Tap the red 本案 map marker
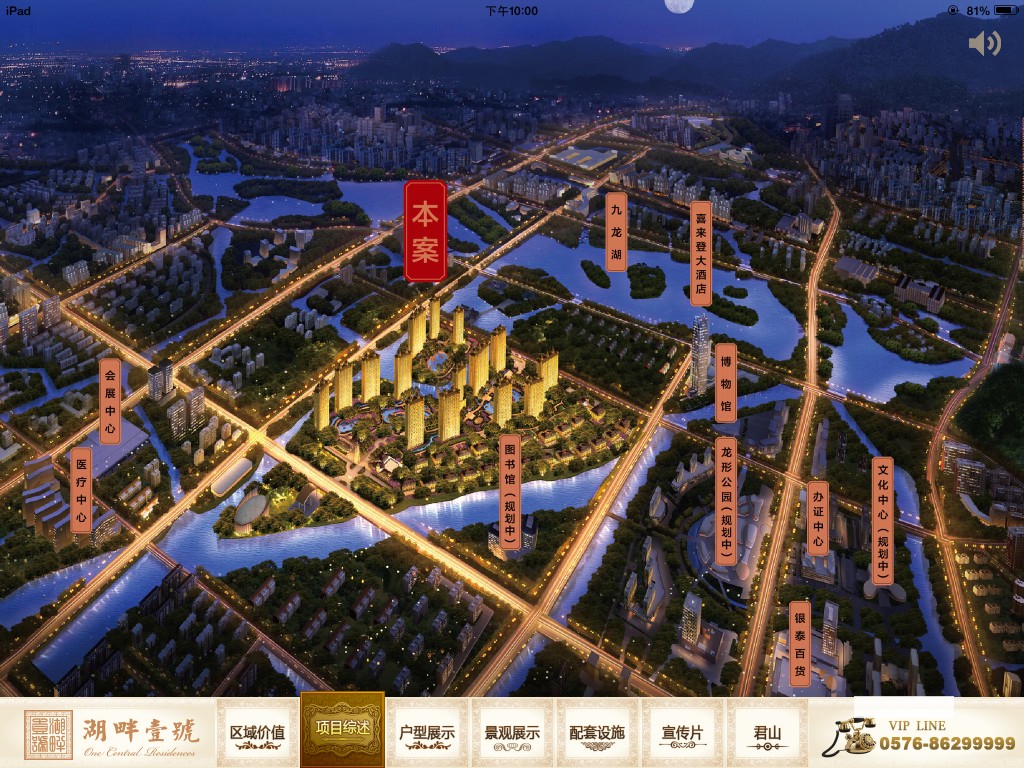Screen dimensions: 1024x768 pyautogui.click(x=425, y=231)
